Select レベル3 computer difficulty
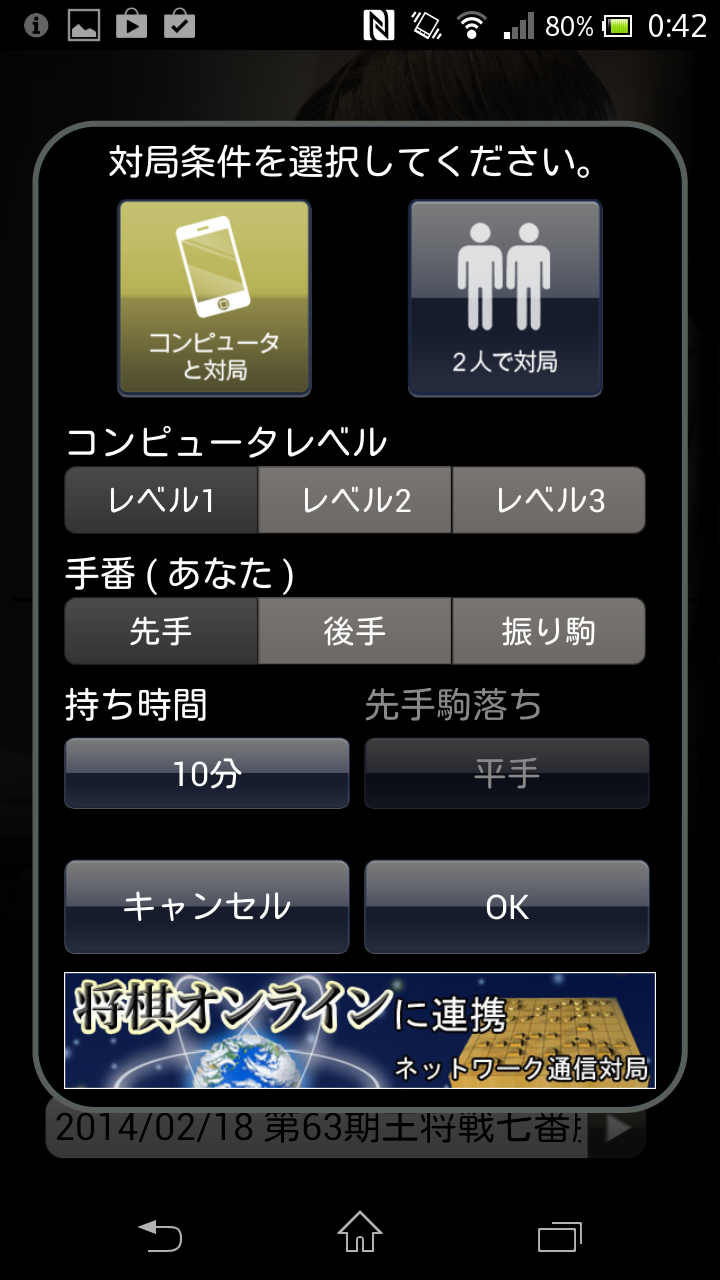The width and height of the screenshot is (720, 1280). [549, 500]
